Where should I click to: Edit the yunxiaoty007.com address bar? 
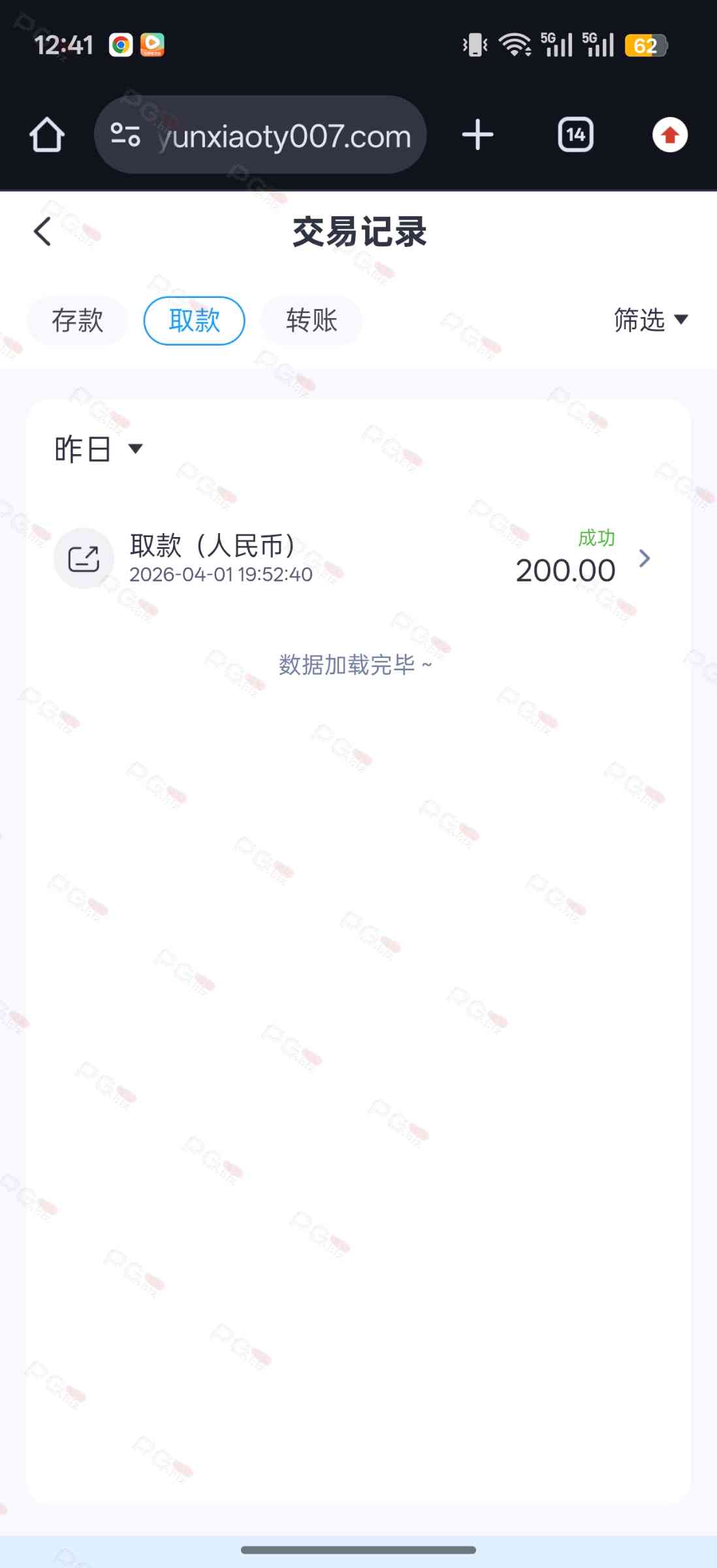click(283, 136)
